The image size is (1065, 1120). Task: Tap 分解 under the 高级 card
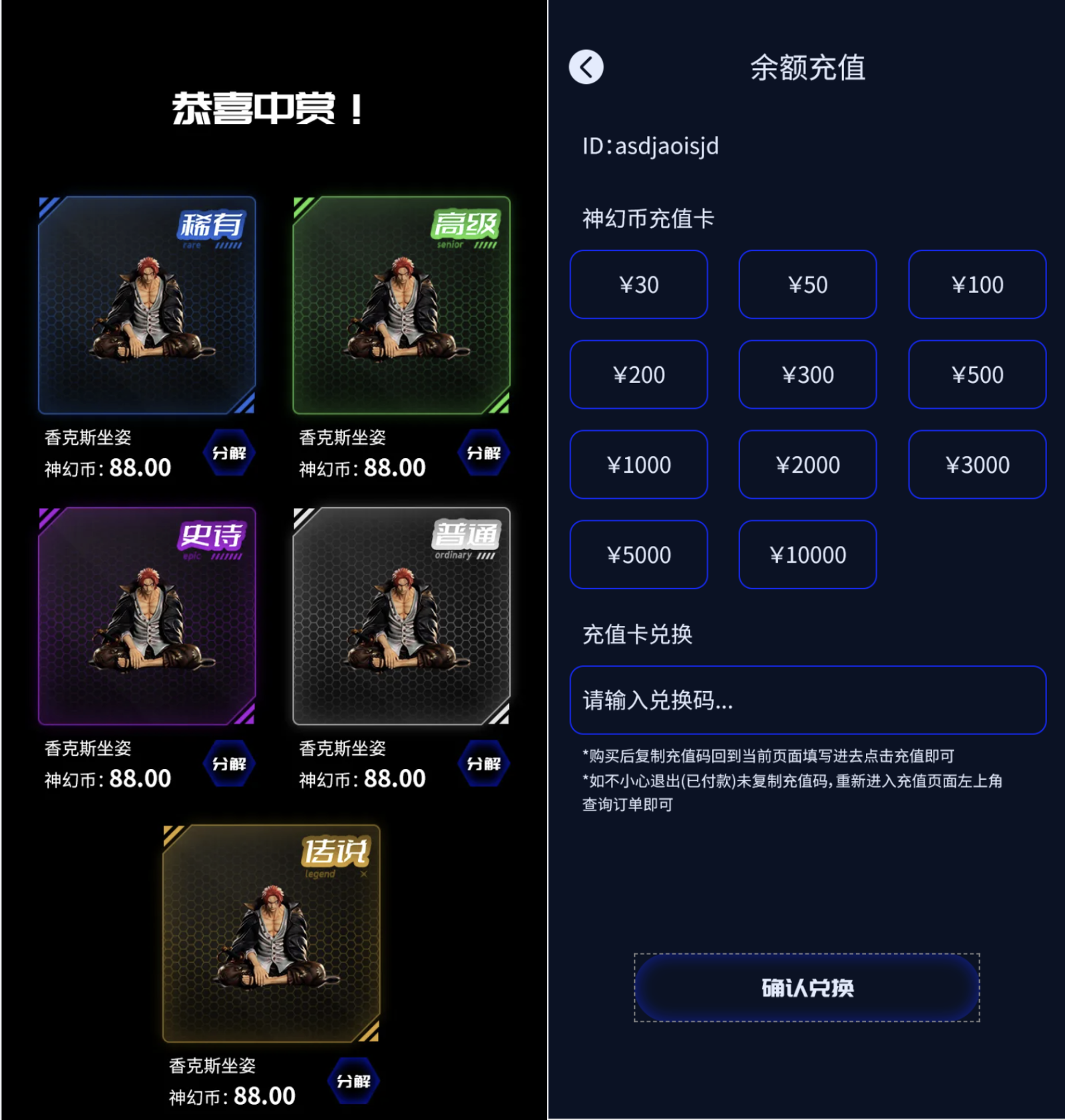(x=484, y=453)
